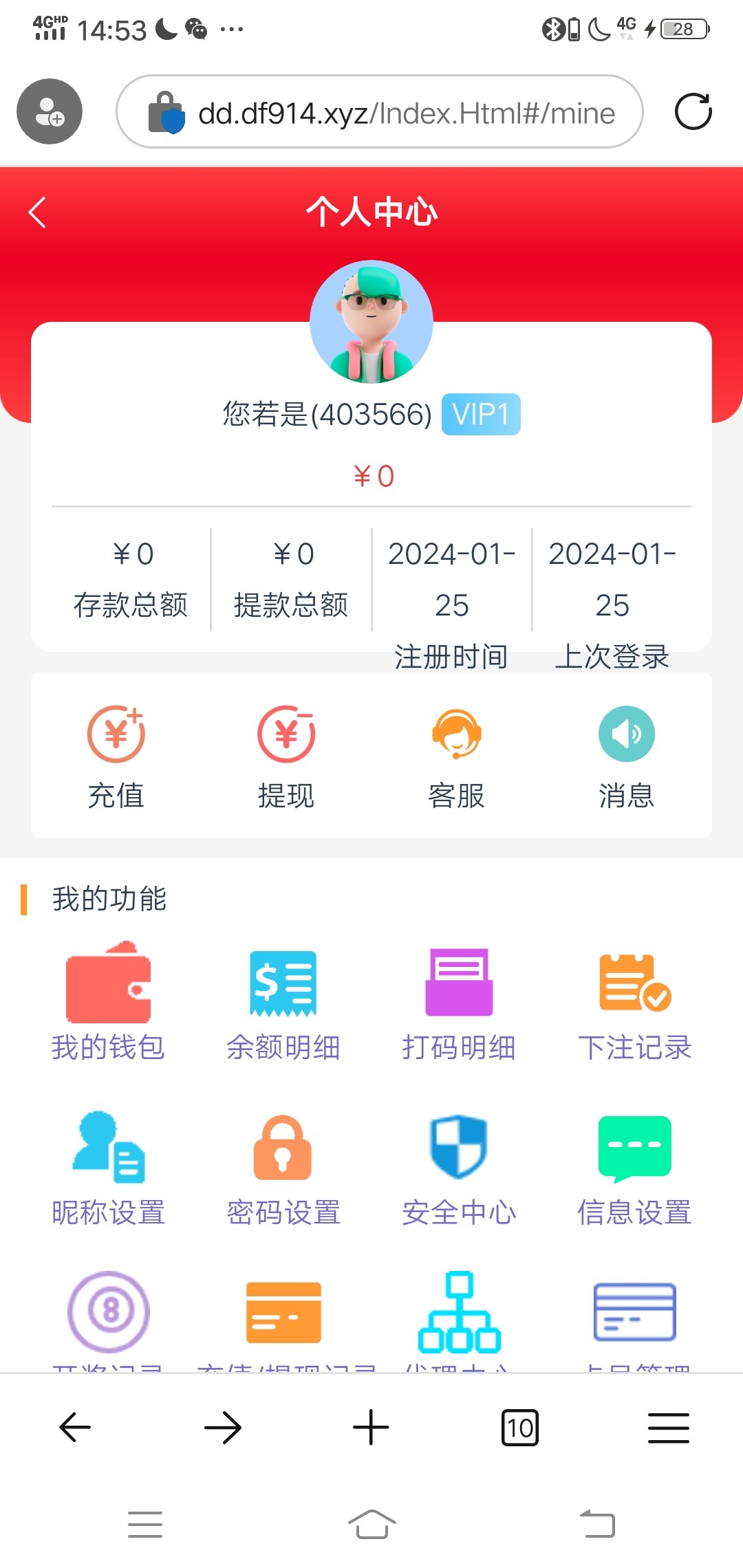743x1568 pixels.
Task: Open the 消息 message speaker icon
Action: 626,734
